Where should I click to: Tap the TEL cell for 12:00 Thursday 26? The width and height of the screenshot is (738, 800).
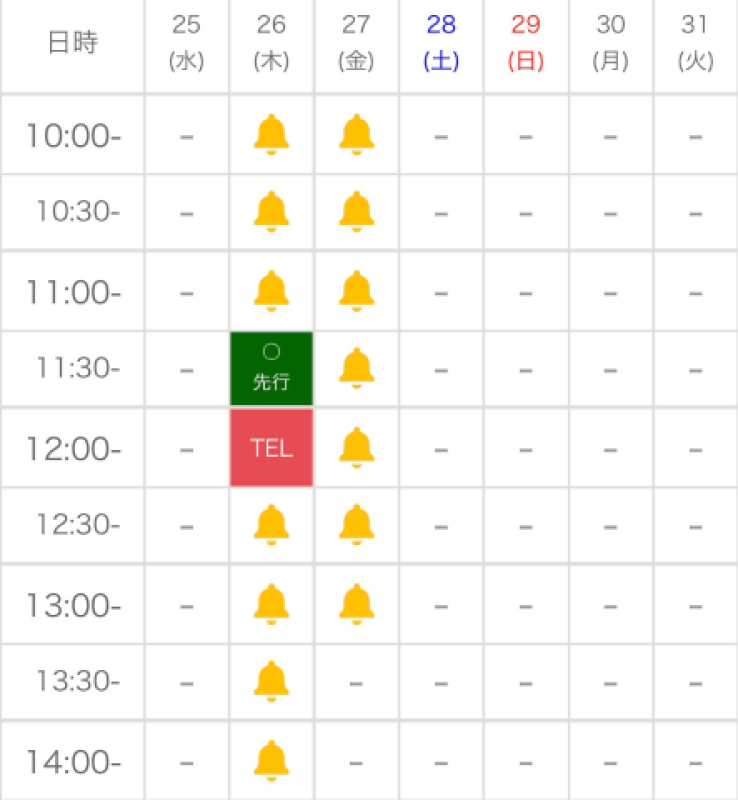pyautogui.click(x=271, y=448)
